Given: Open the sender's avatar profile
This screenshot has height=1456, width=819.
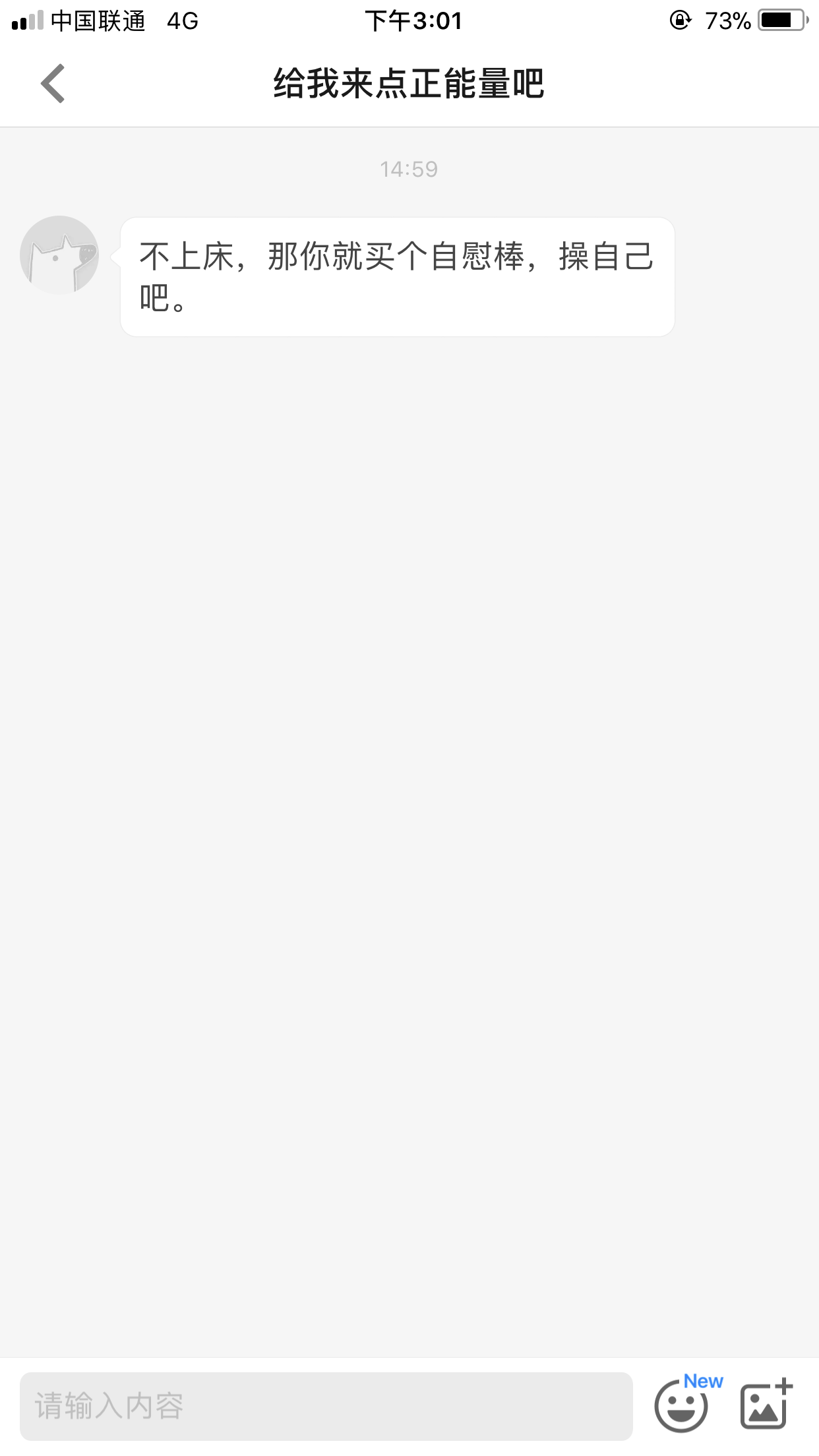Looking at the screenshot, I should click(59, 255).
